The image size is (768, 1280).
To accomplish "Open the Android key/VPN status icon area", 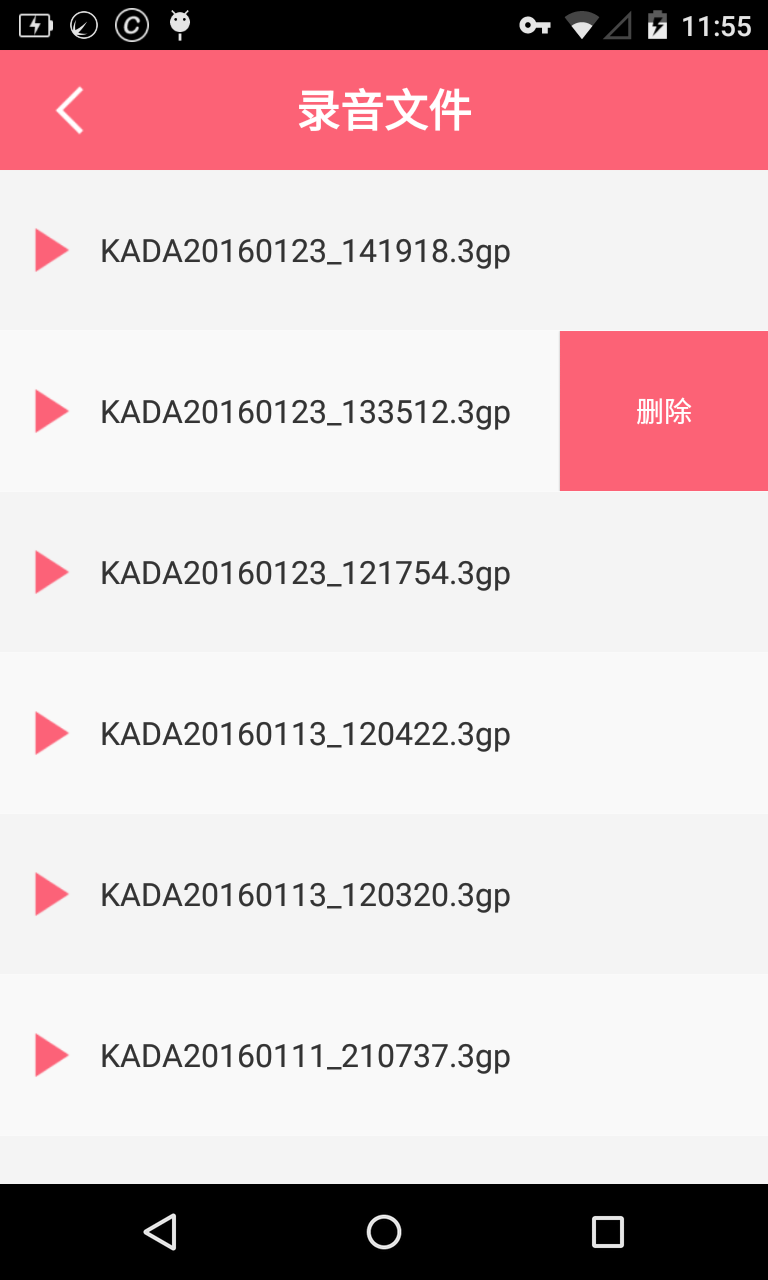I will [x=533, y=25].
